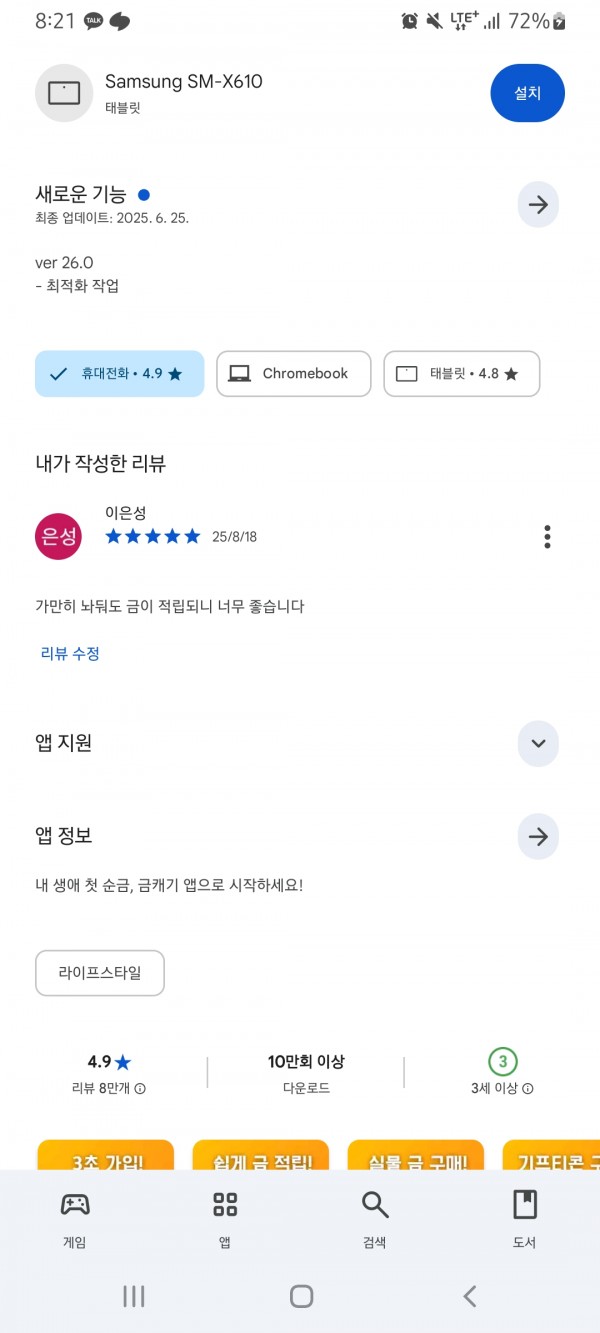Viewport: 600px width, 1333px height.
Task: Tap the 리뷰 수정 link
Action: point(70,653)
